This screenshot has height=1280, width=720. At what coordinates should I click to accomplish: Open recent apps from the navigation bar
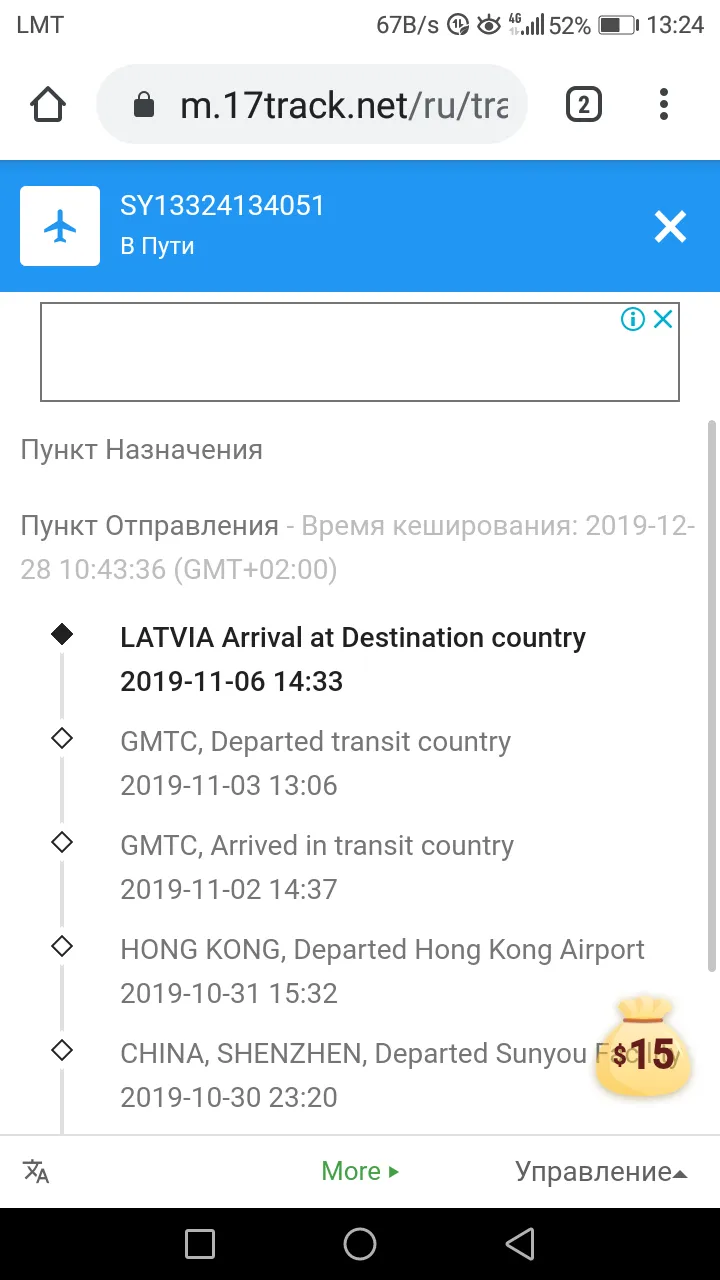[200, 1244]
